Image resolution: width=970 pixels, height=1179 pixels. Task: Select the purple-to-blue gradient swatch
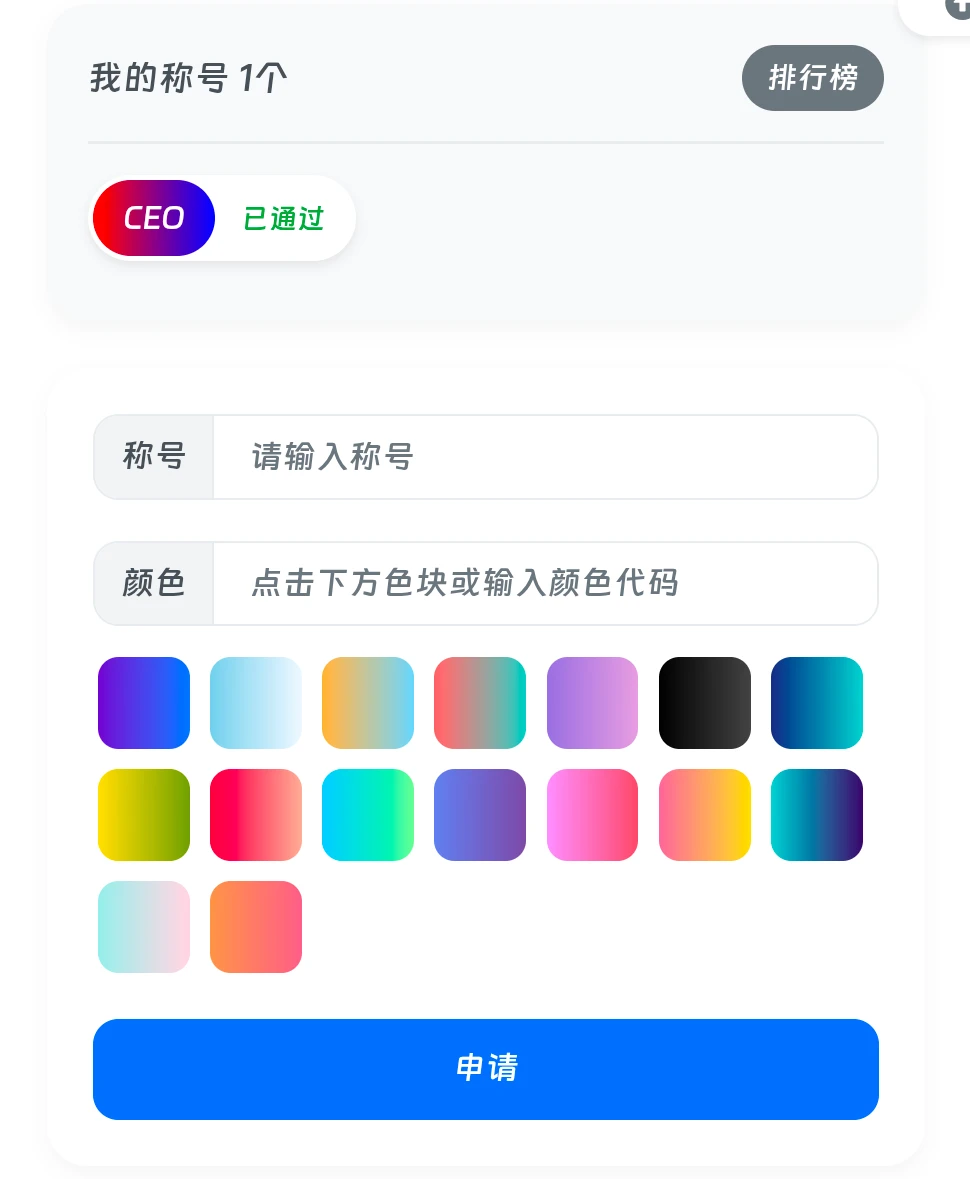pos(144,702)
